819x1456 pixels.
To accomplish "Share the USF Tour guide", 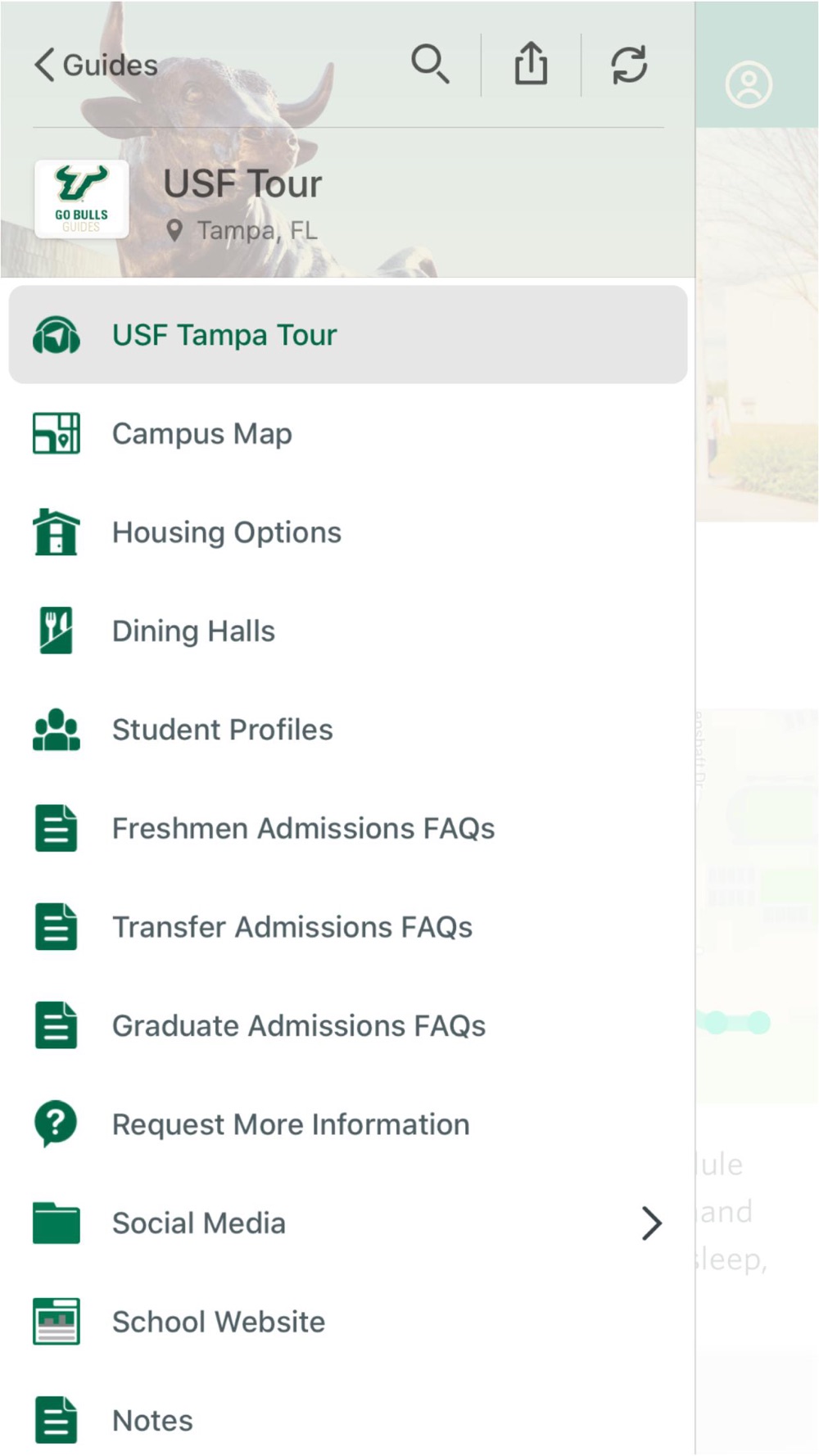I will (x=531, y=64).
